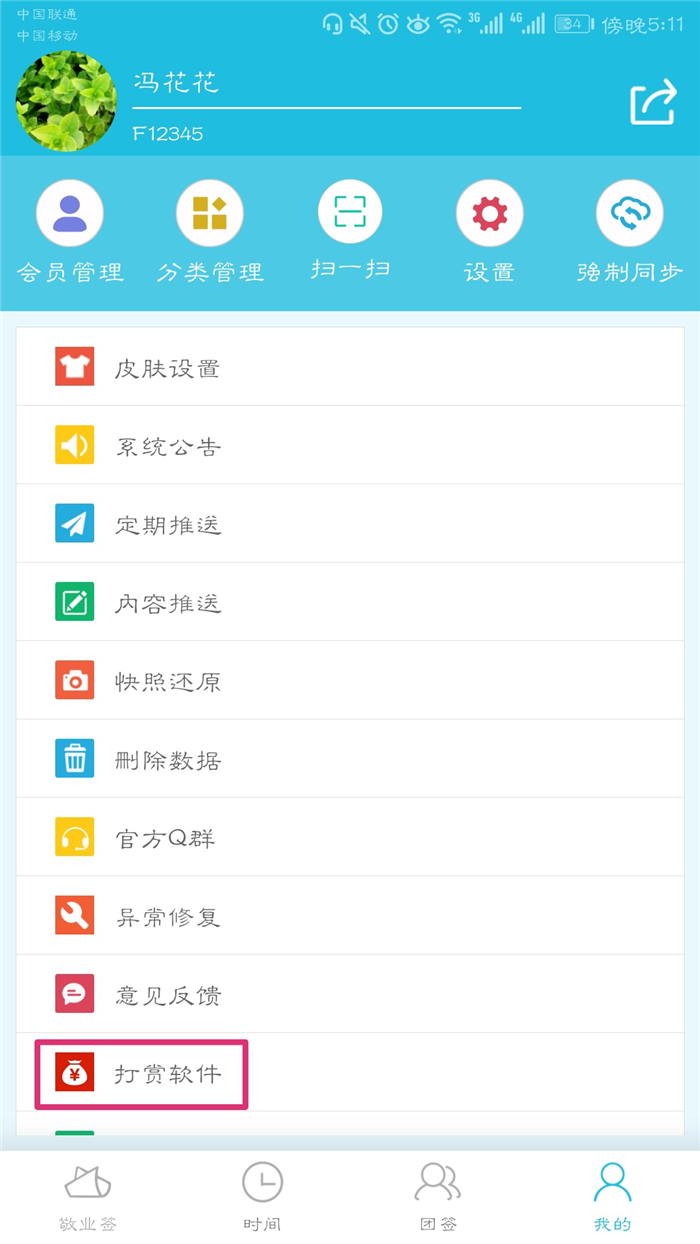The height and width of the screenshot is (1244, 700).
Task: Open 设置 settings
Action: point(490,233)
